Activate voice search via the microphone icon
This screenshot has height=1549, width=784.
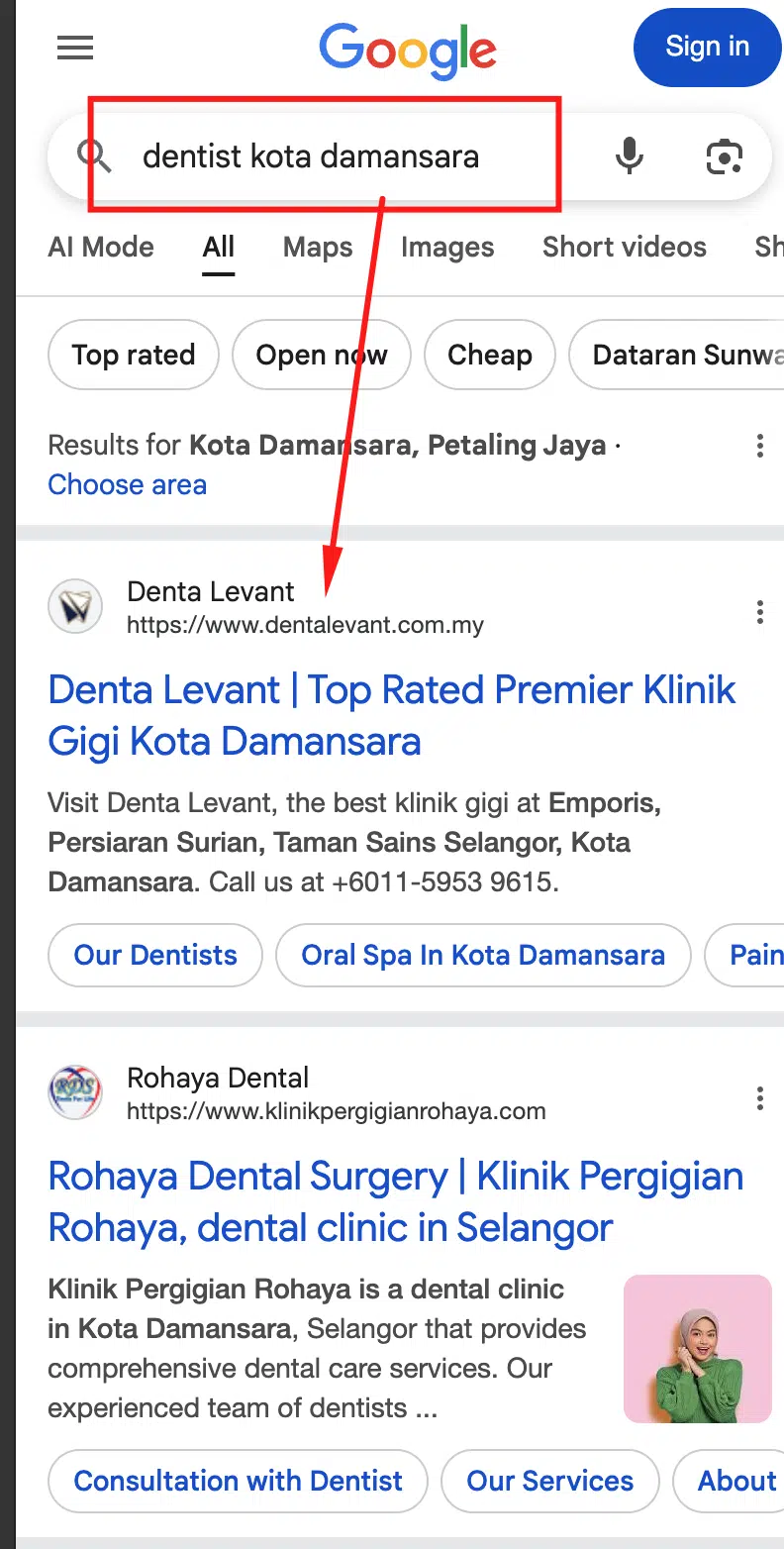coord(630,156)
